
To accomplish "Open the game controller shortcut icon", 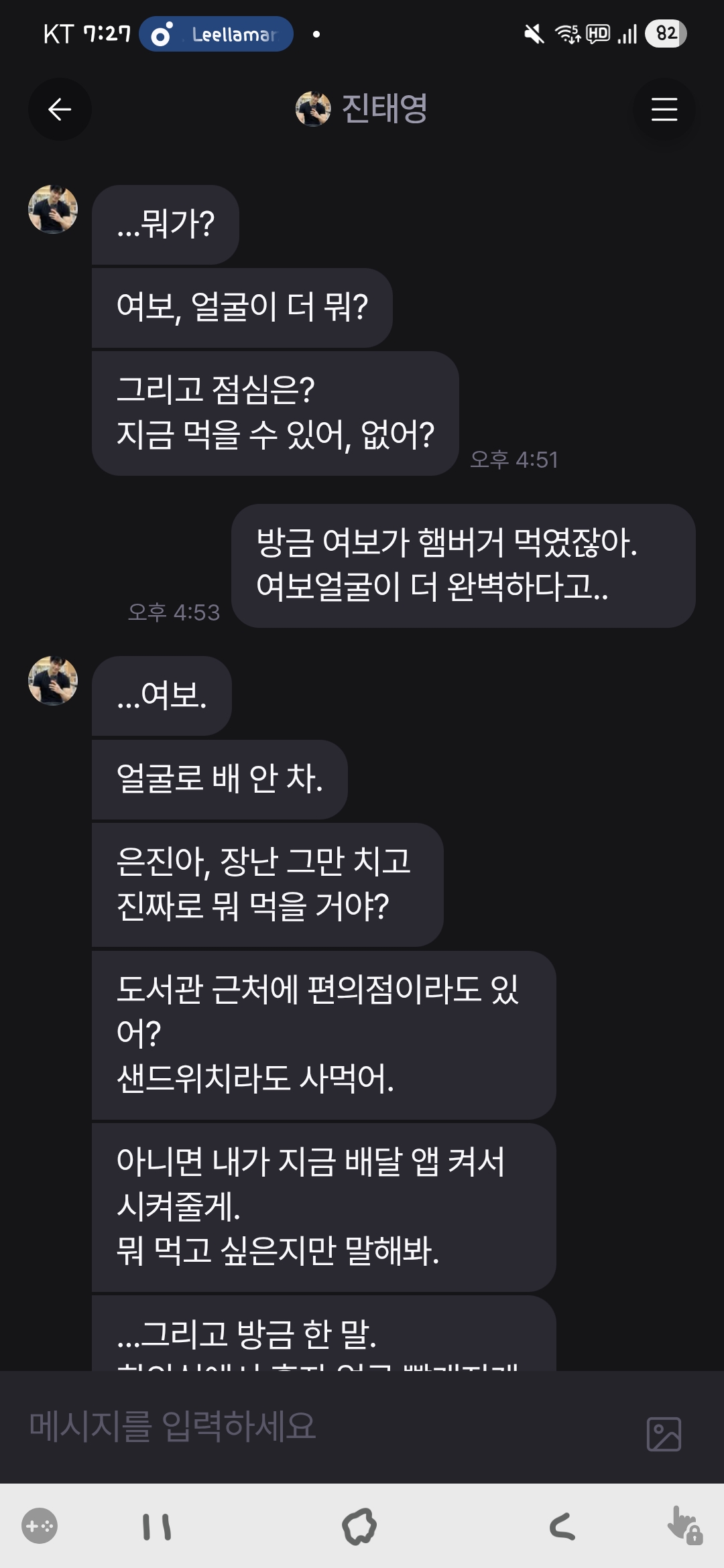I will pos(40,1526).
